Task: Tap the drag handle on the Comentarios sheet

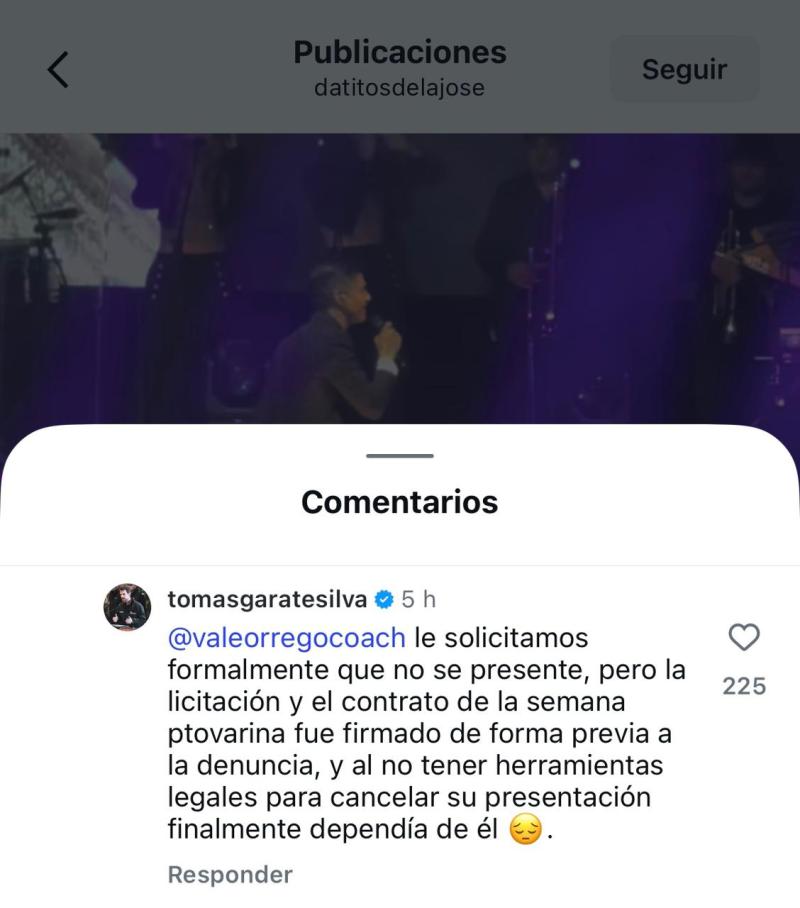Action: click(x=399, y=455)
